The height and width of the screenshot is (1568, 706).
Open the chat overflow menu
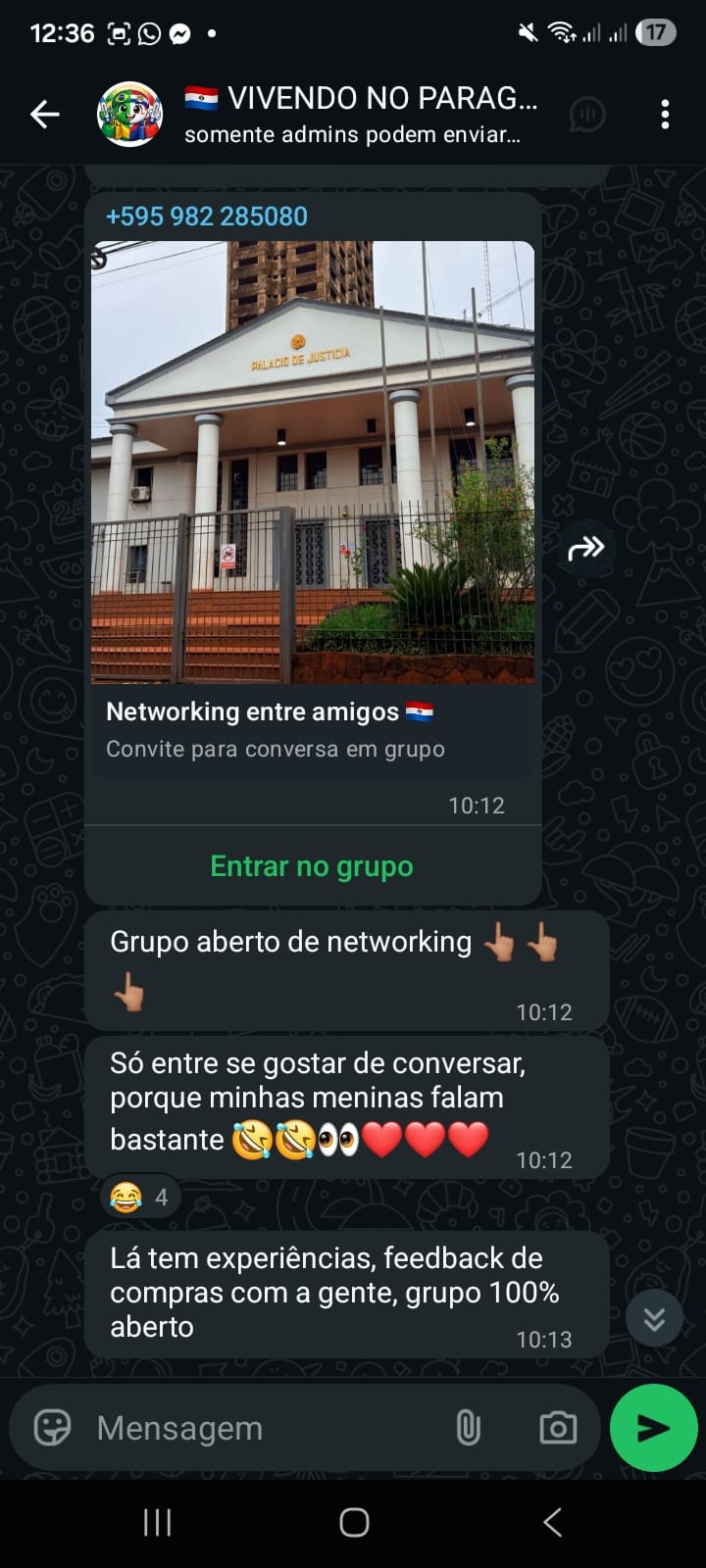tap(665, 115)
